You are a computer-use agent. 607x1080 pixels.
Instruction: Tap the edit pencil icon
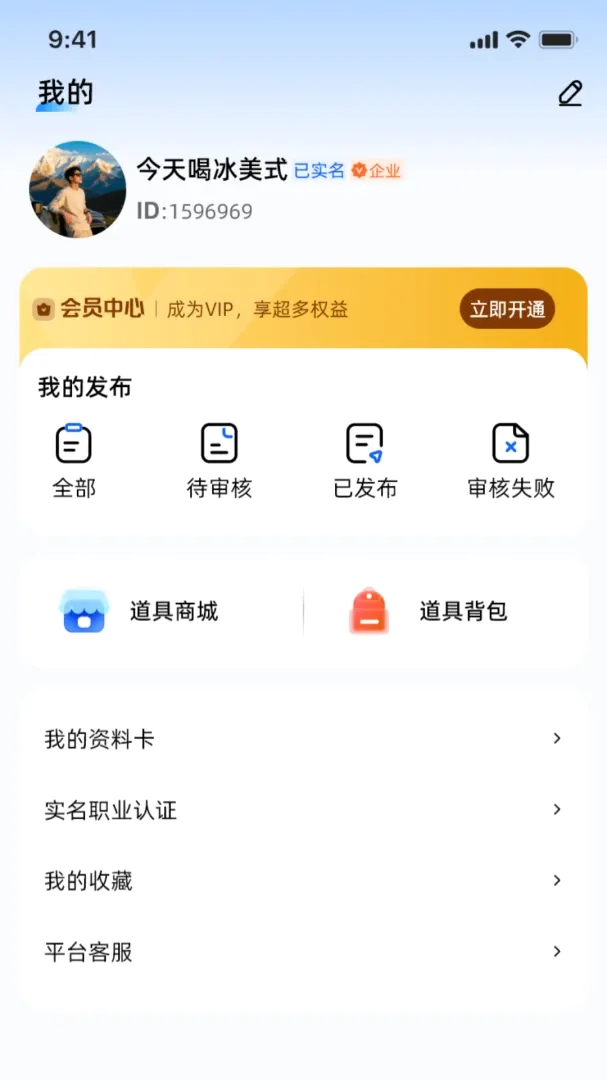pos(570,94)
